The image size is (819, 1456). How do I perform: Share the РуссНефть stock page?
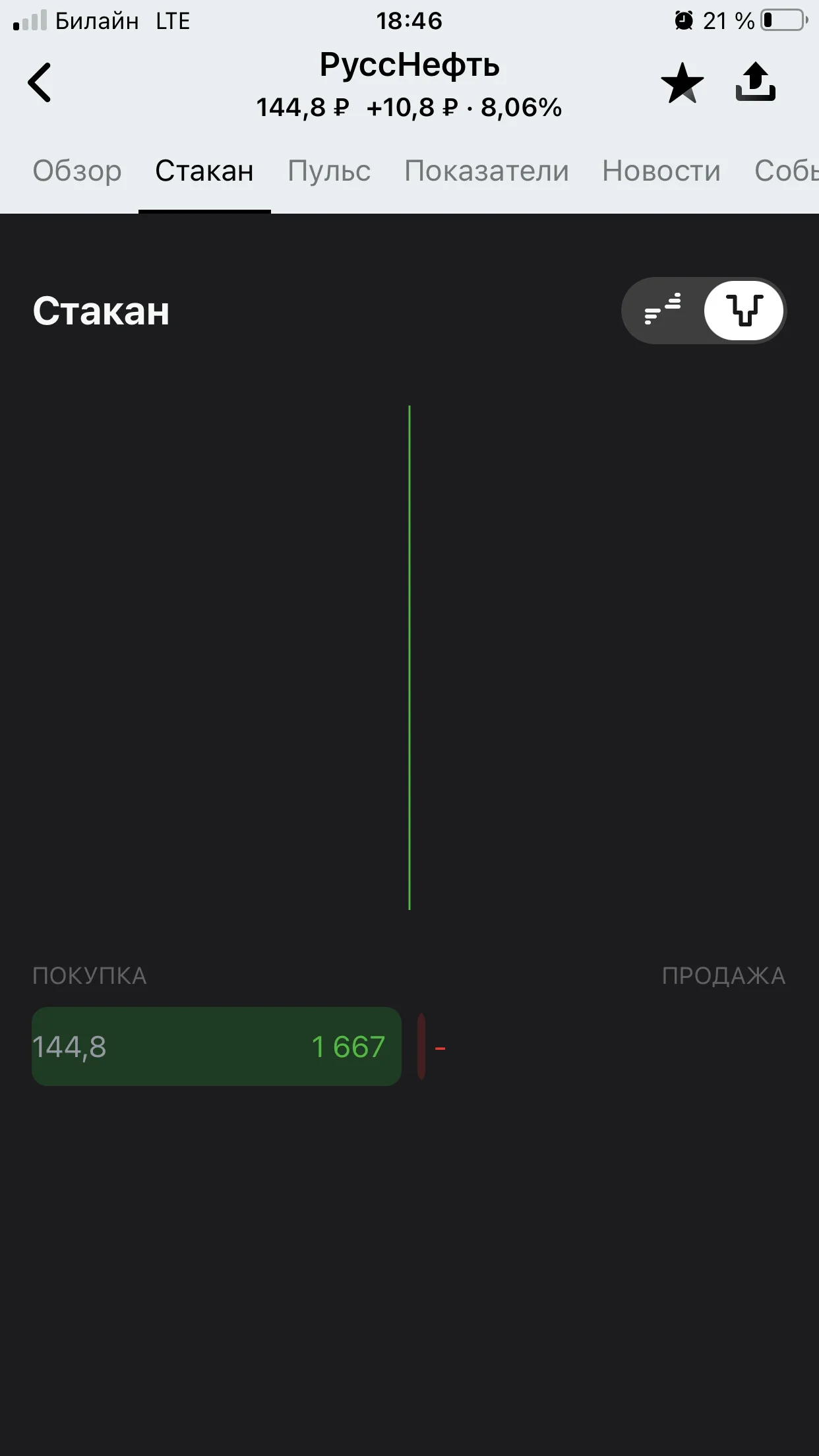click(756, 82)
